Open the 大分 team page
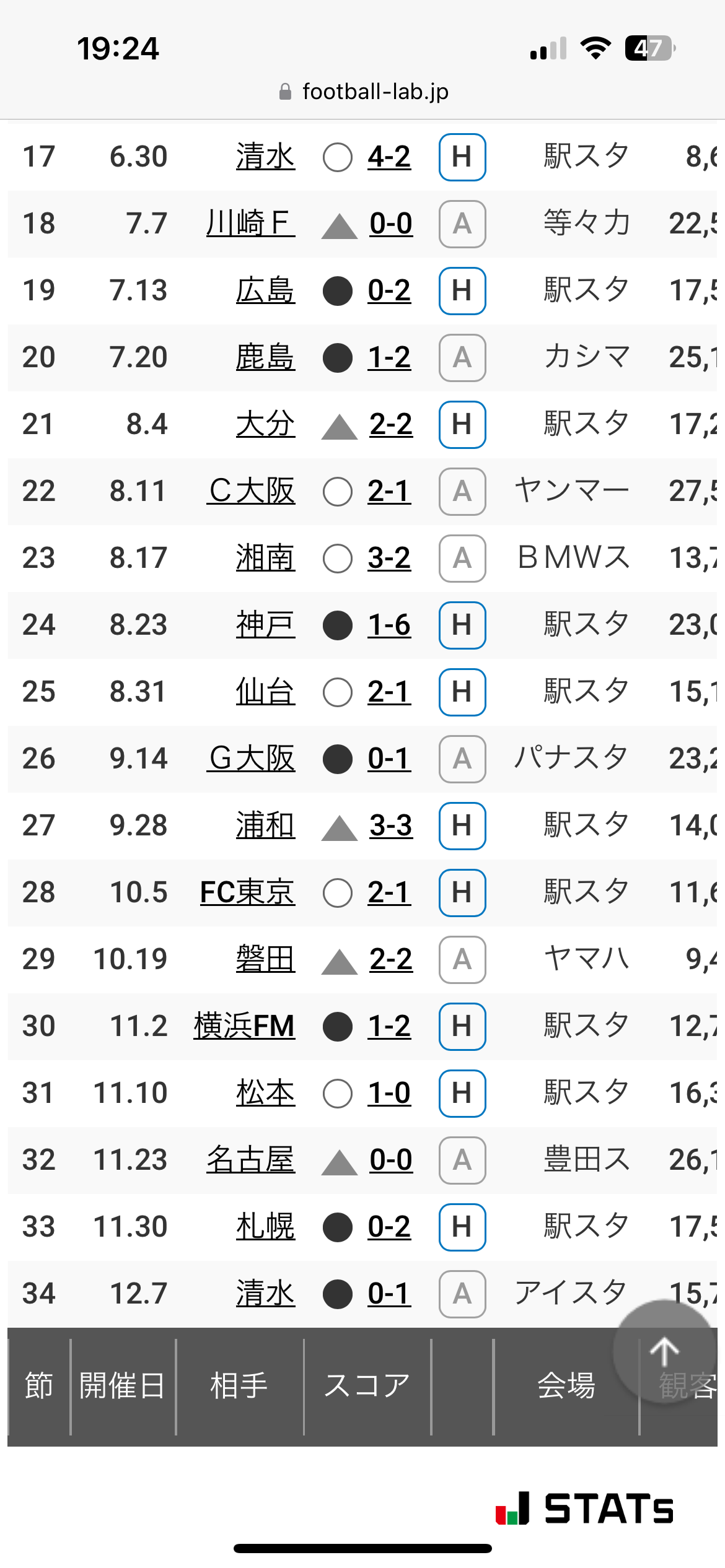 coord(265,424)
